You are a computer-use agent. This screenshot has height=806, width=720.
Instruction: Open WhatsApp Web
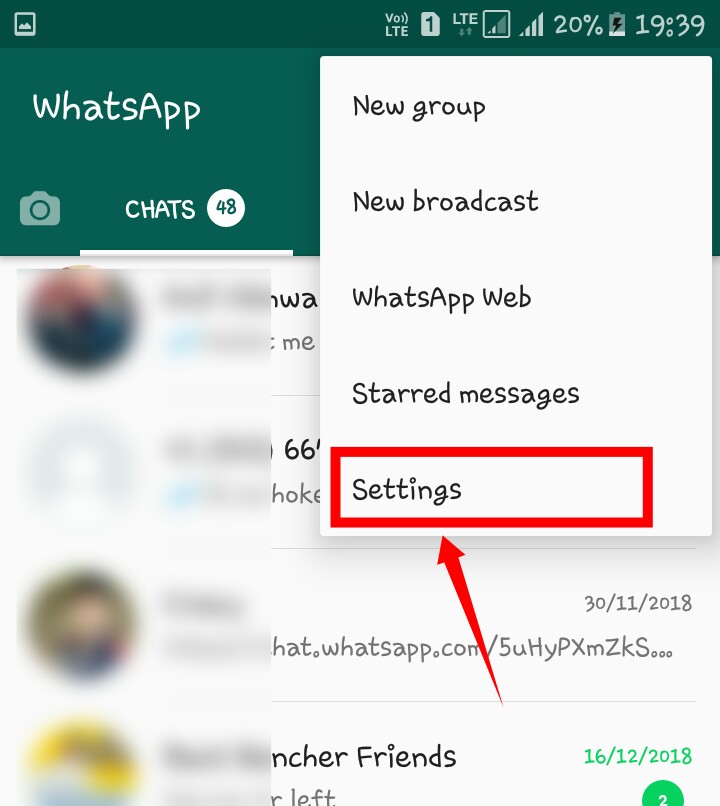[x=441, y=298]
